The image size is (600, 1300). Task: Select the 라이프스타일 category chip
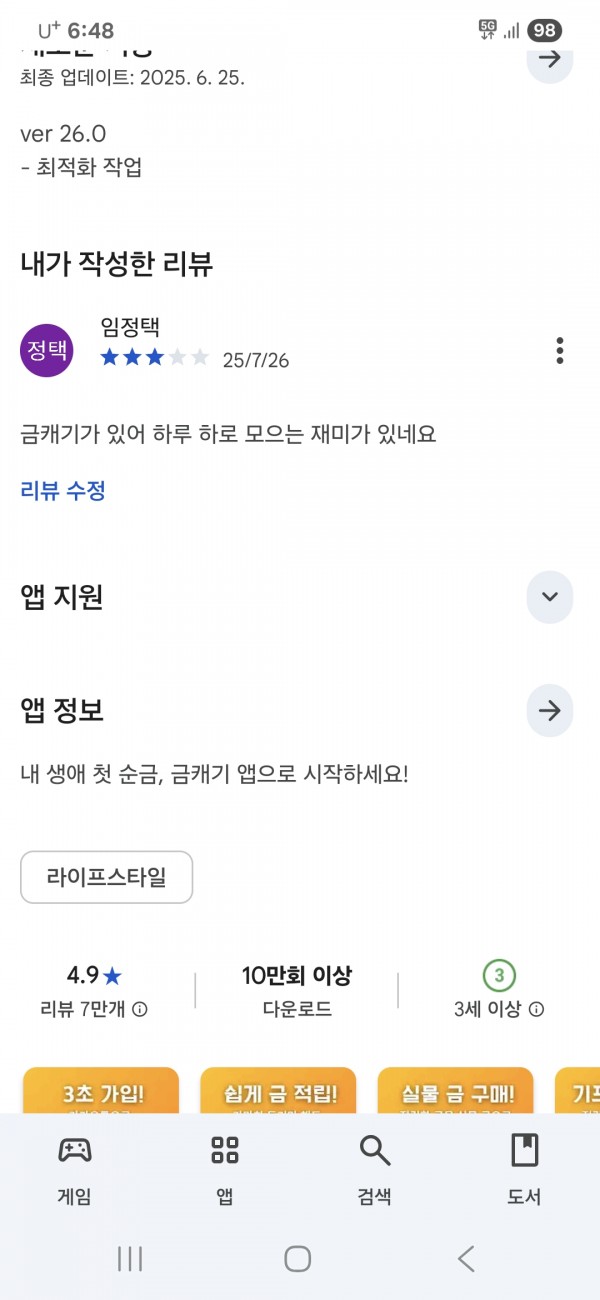tap(106, 878)
